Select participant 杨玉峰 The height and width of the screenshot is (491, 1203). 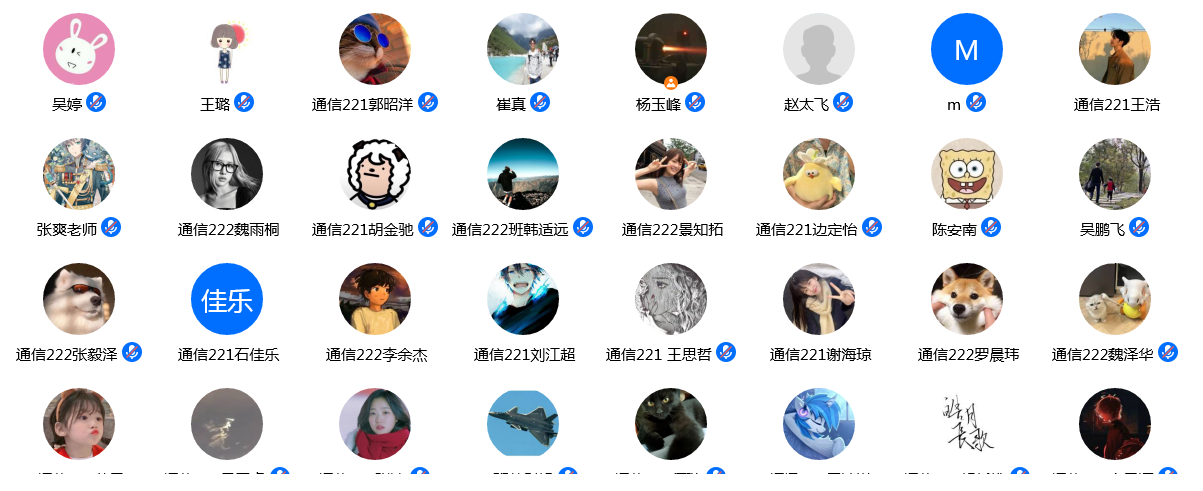tap(671, 49)
